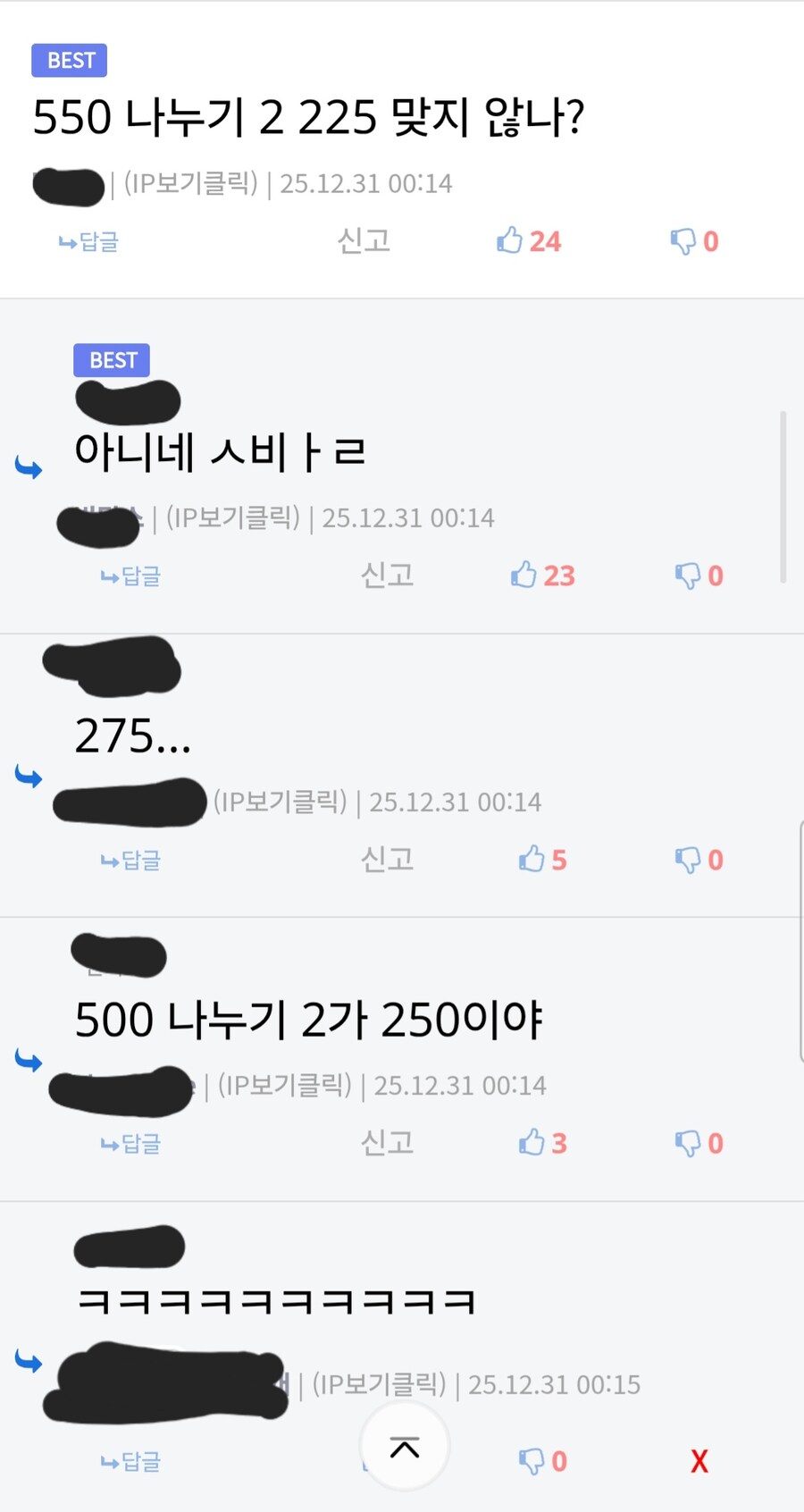The width and height of the screenshot is (804, 1512).
Task: Like the '아니네 ㅅ비ㅏㄹ' best comment
Action: (x=525, y=575)
